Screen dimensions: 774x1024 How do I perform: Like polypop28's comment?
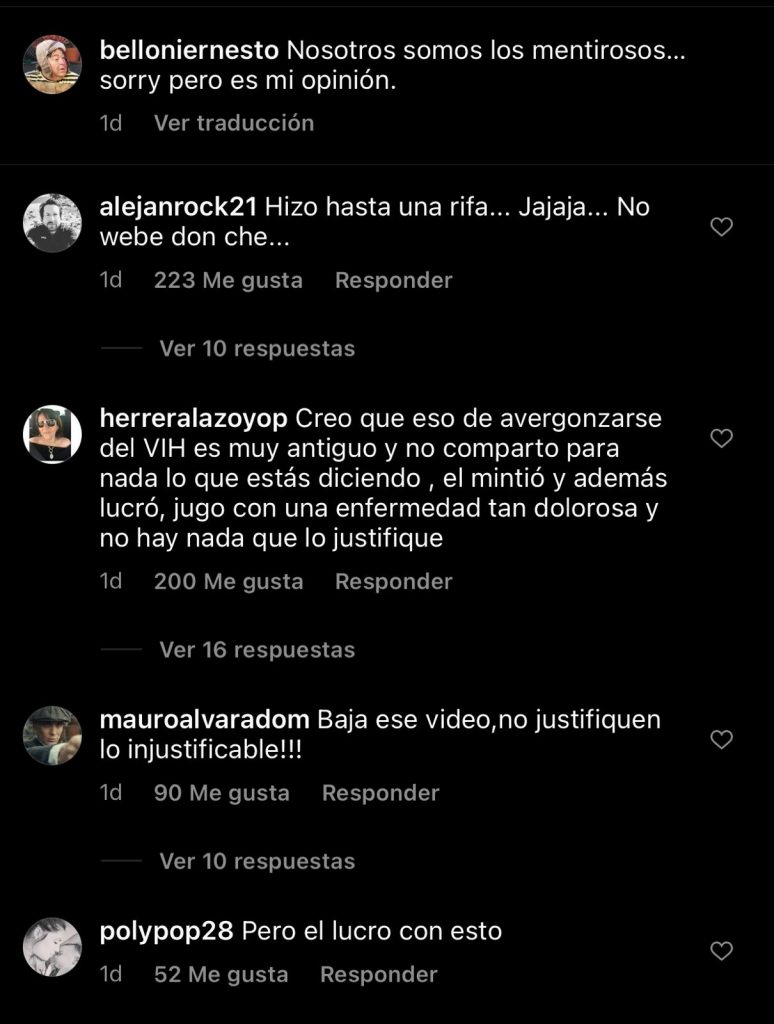pos(721,950)
